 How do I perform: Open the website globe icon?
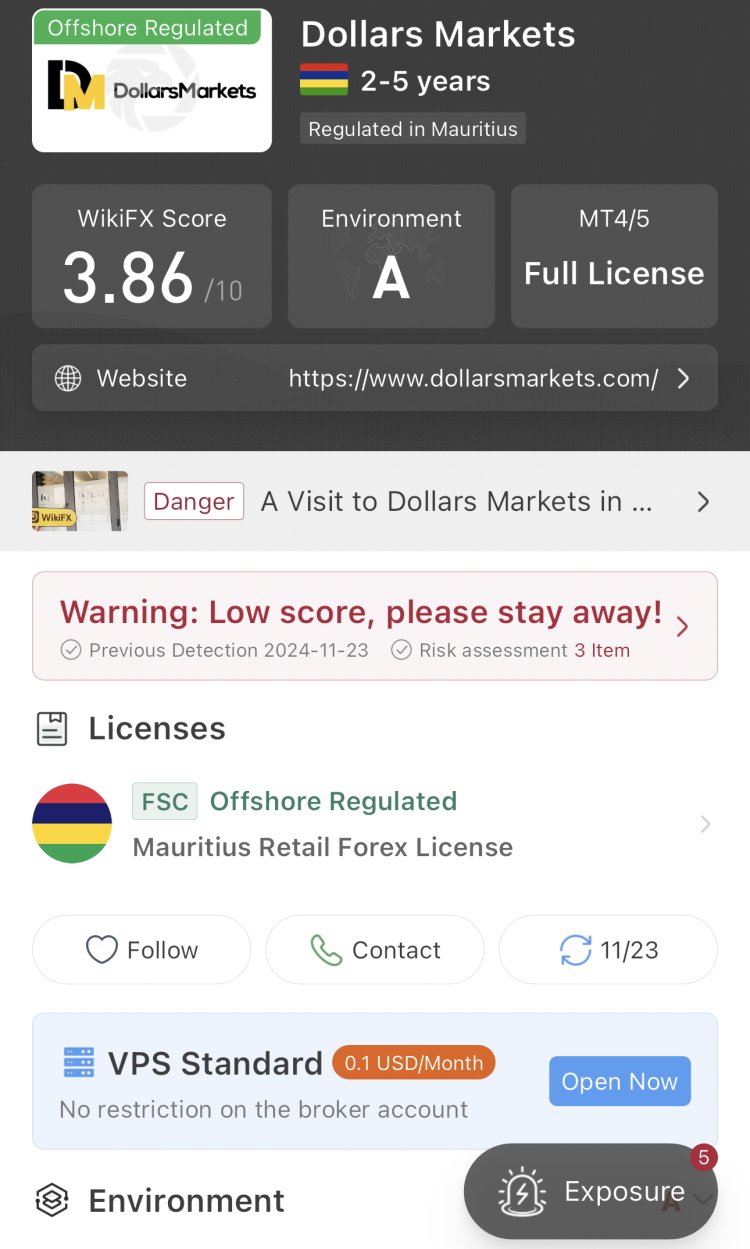tap(67, 378)
